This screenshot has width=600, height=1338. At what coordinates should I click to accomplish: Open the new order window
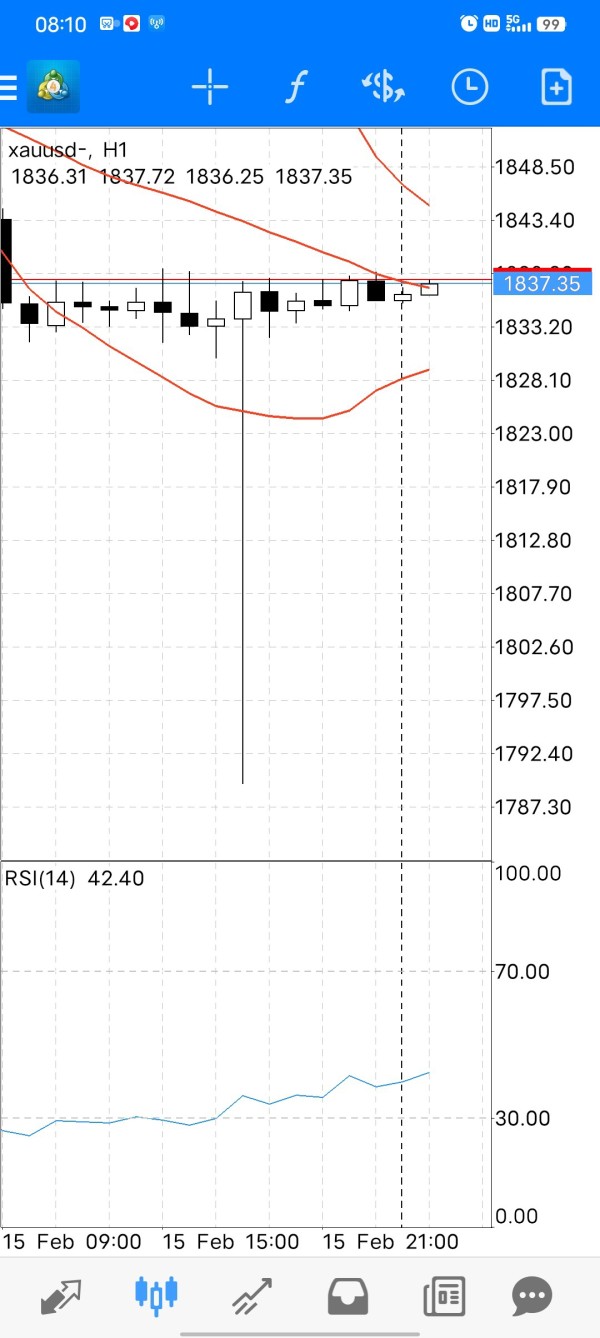click(x=556, y=88)
